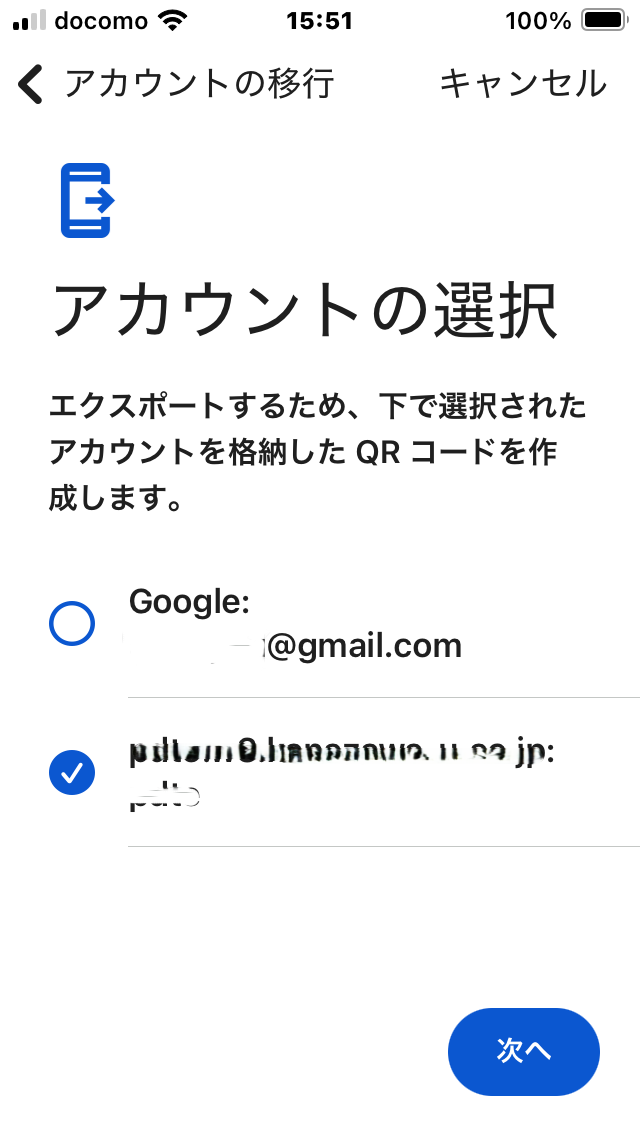This screenshot has width=640, height=1136.
Task: Uncheck the account ending in jp
Action: (x=72, y=772)
